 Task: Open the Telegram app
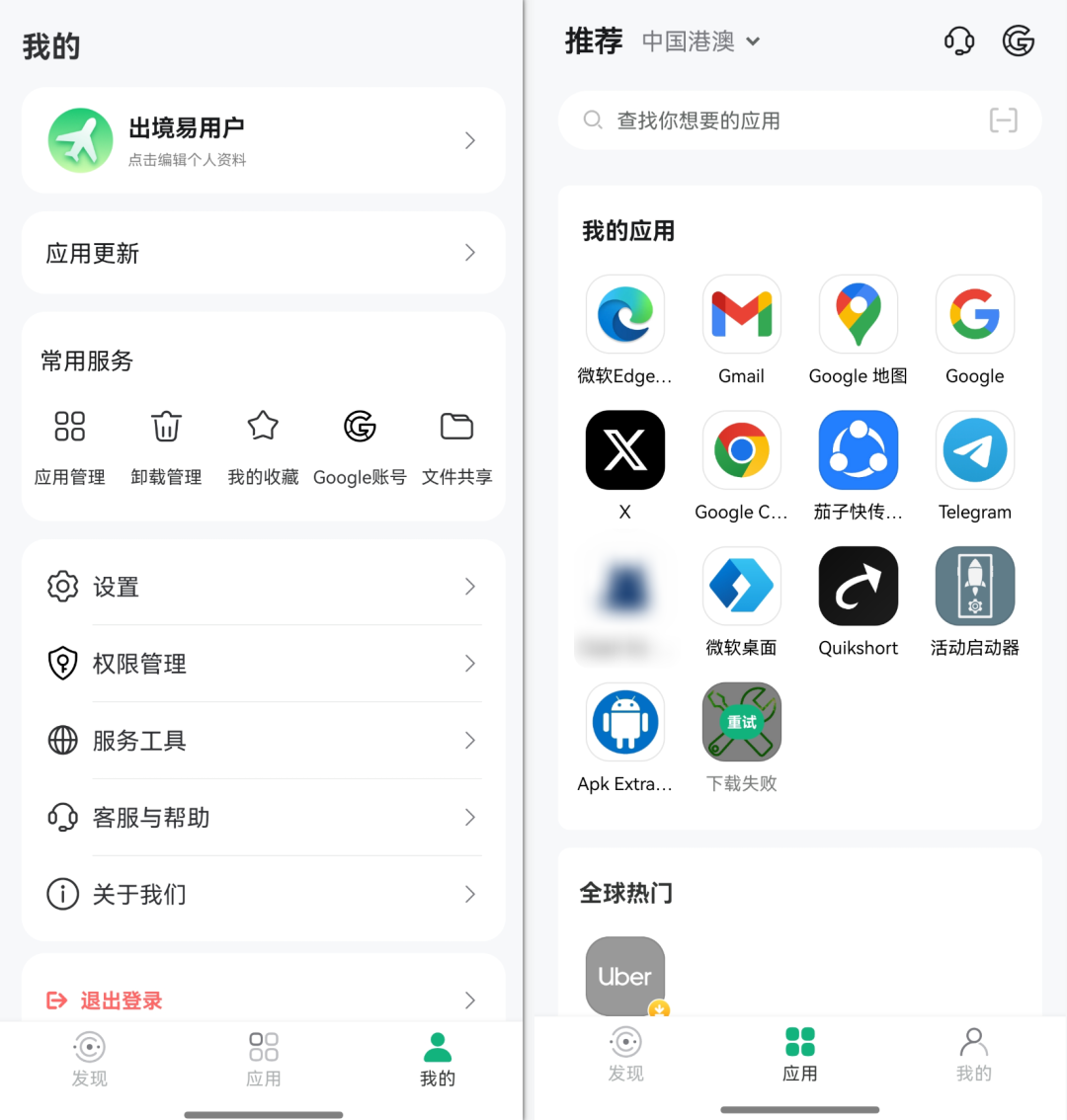[975, 451]
